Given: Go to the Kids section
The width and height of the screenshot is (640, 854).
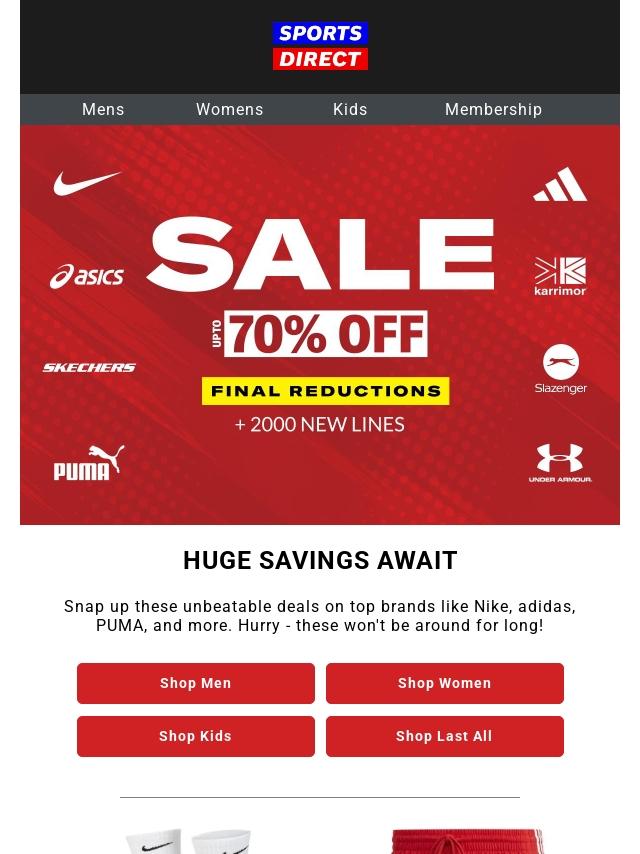Looking at the screenshot, I should [350, 110].
